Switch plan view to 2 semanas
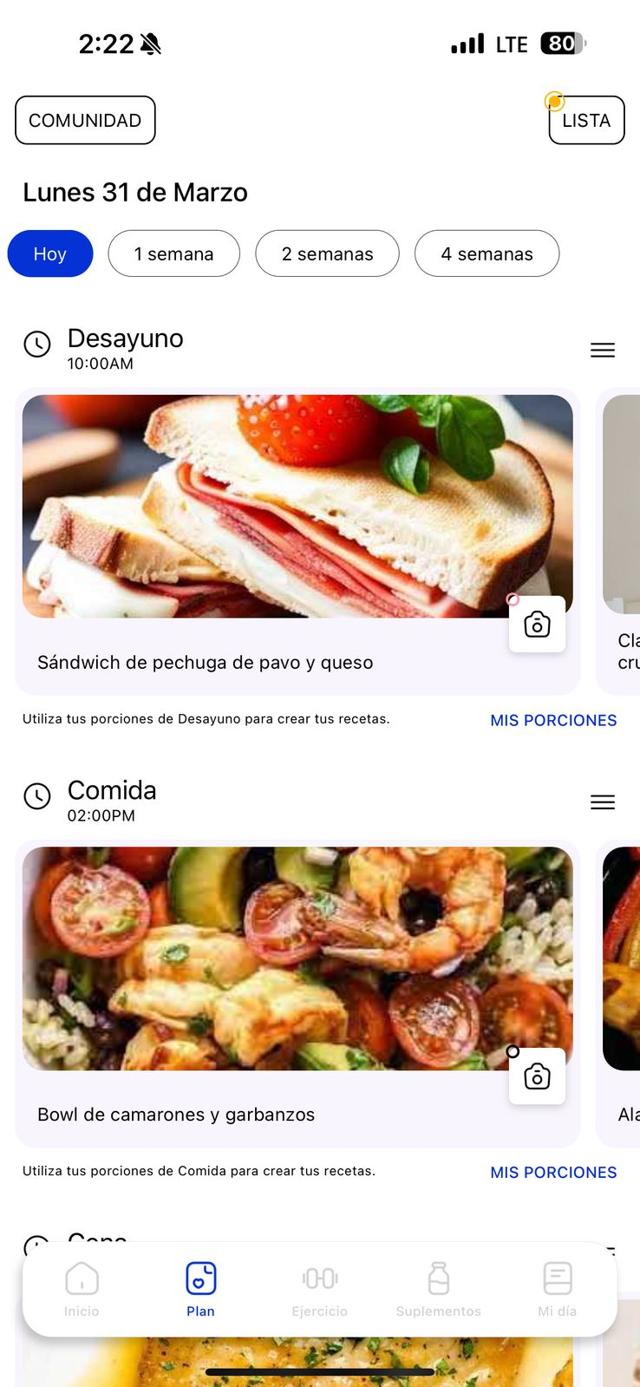The image size is (640, 1387). coord(327,254)
